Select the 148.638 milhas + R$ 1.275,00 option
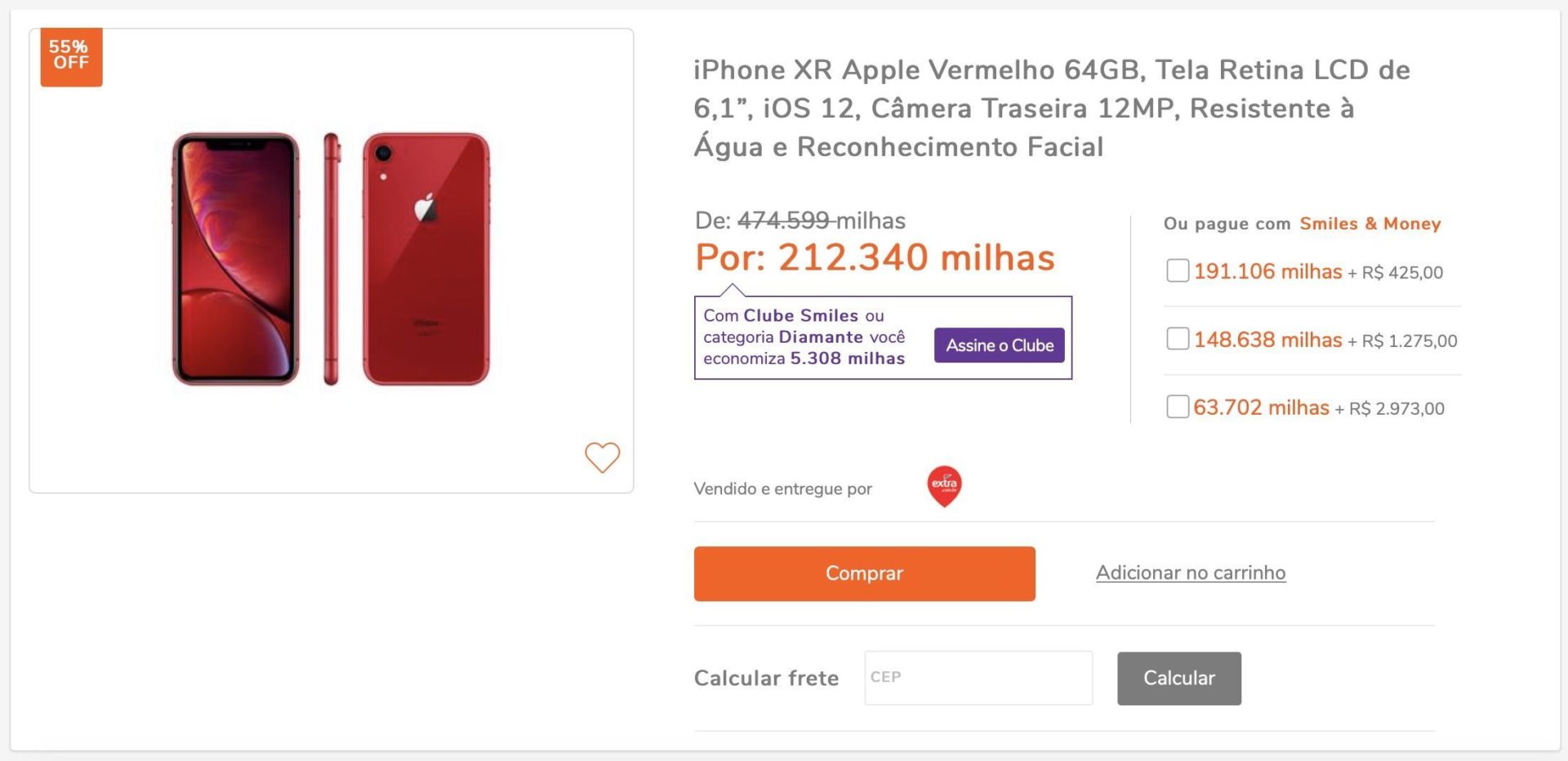Screen dimensions: 1568x761 [x=1177, y=339]
